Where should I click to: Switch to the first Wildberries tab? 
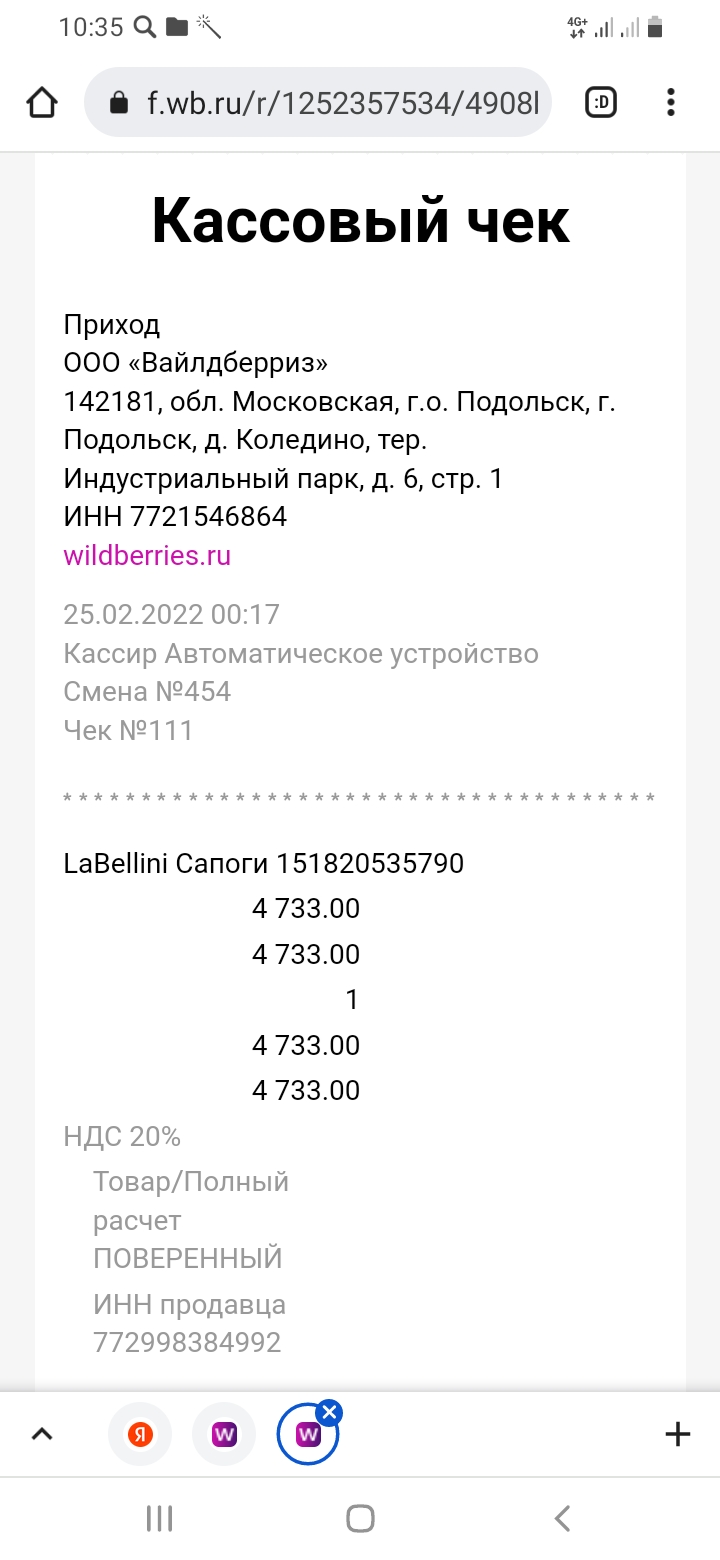click(224, 1434)
